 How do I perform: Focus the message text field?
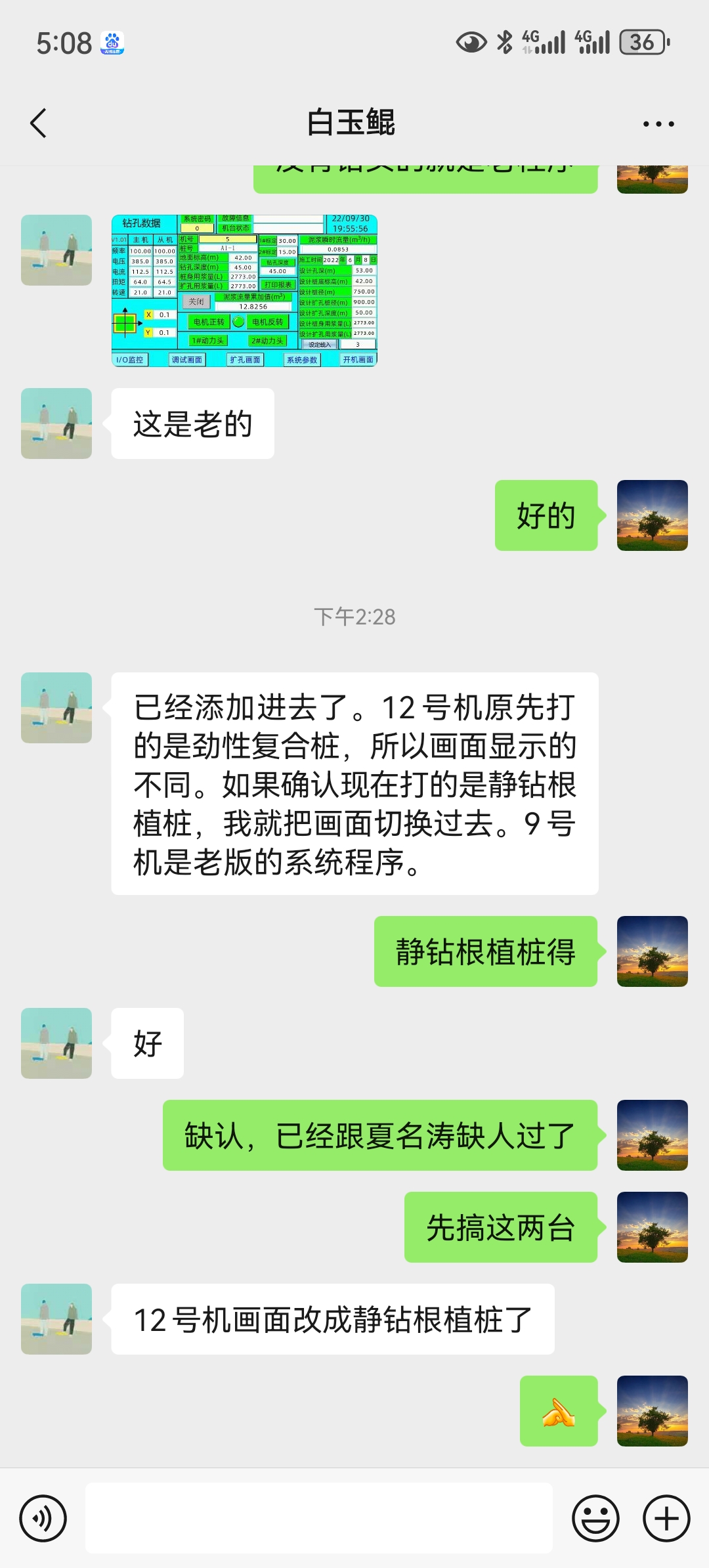point(319,1518)
